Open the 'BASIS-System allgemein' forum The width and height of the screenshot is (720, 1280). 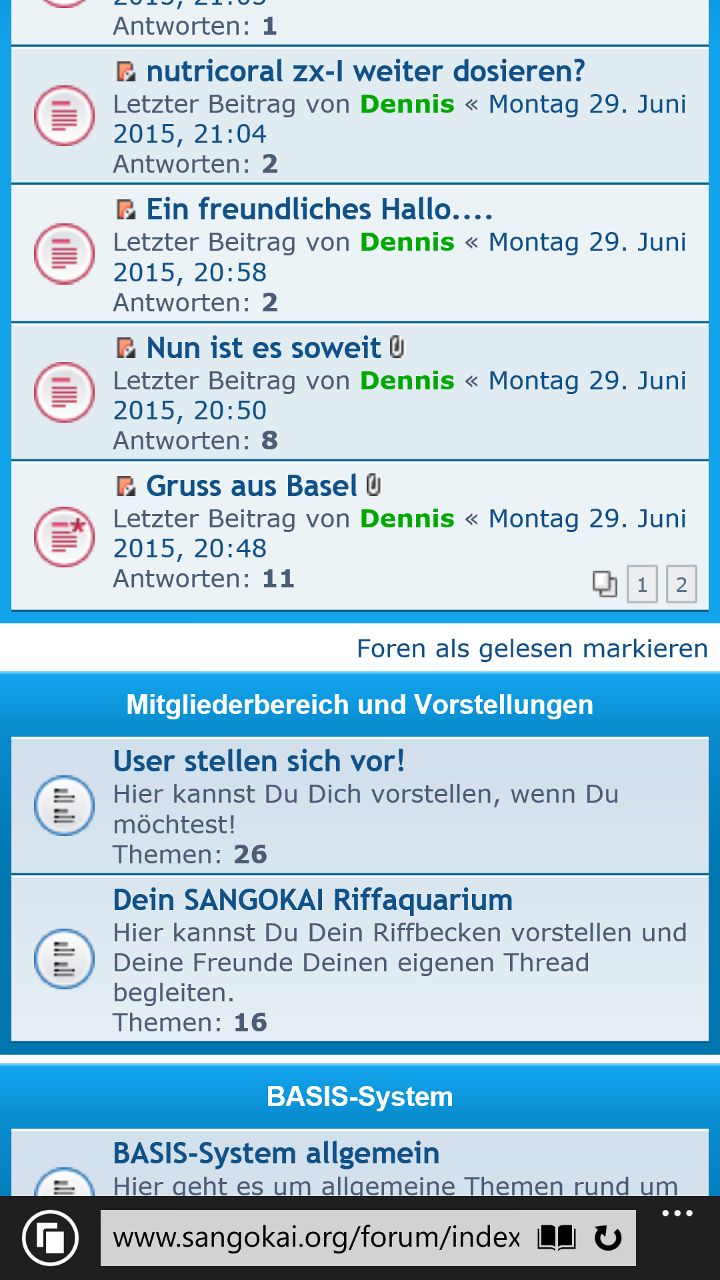(276, 1153)
